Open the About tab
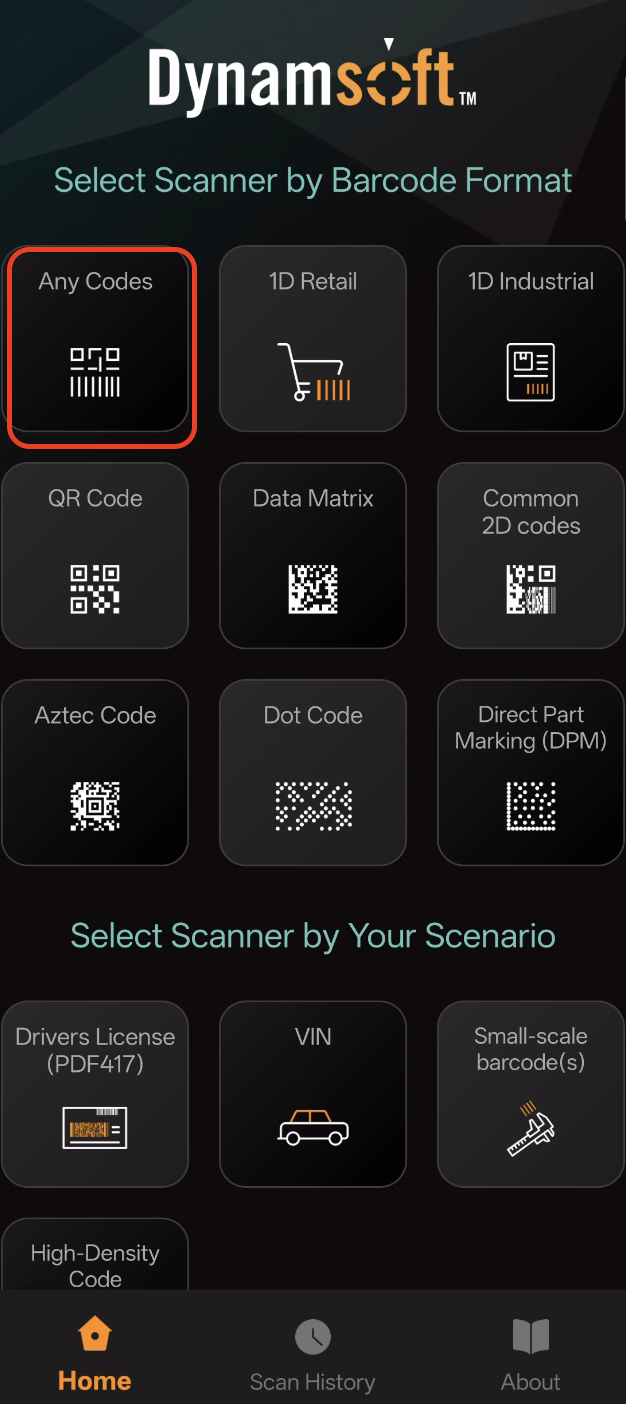The image size is (626, 1404). 531,1356
